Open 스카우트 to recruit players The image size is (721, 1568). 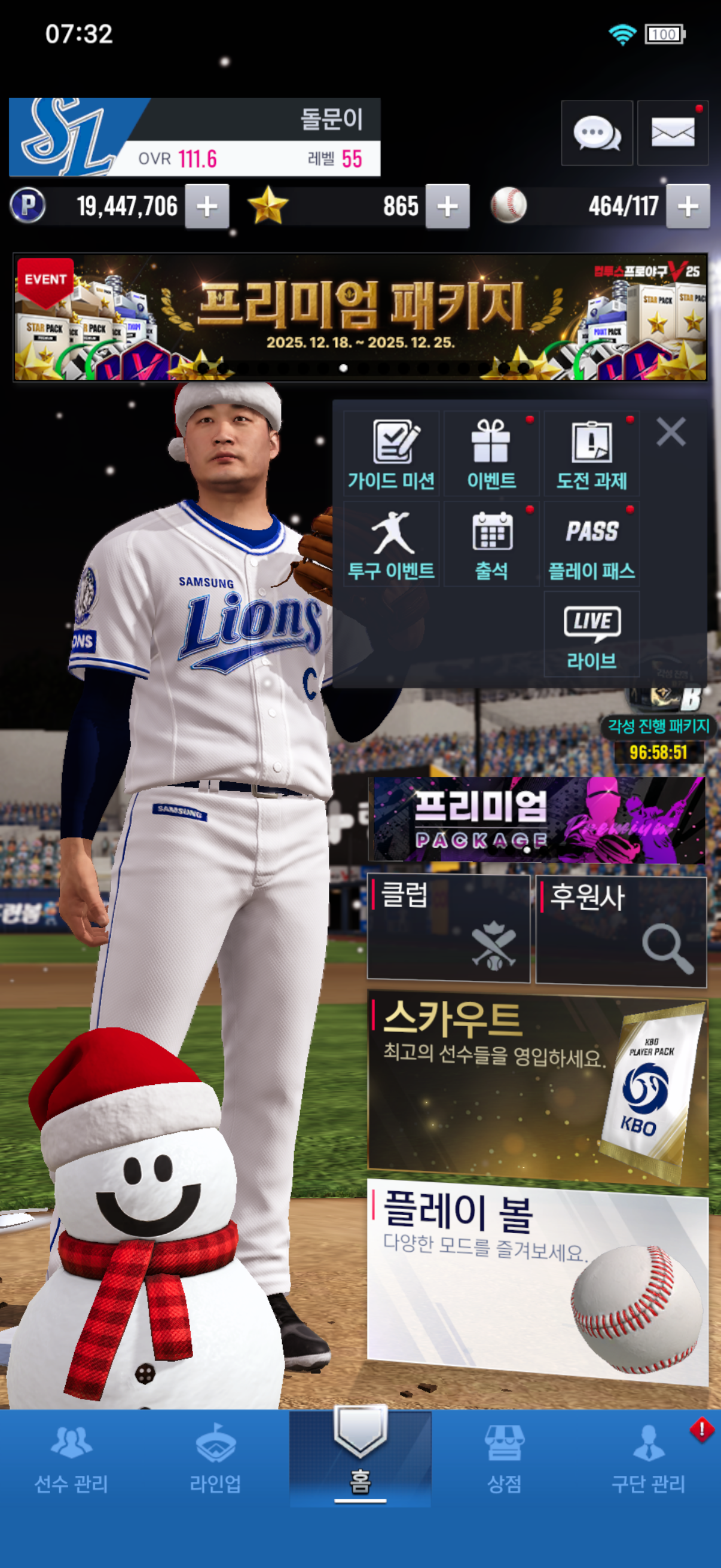(x=537, y=1086)
